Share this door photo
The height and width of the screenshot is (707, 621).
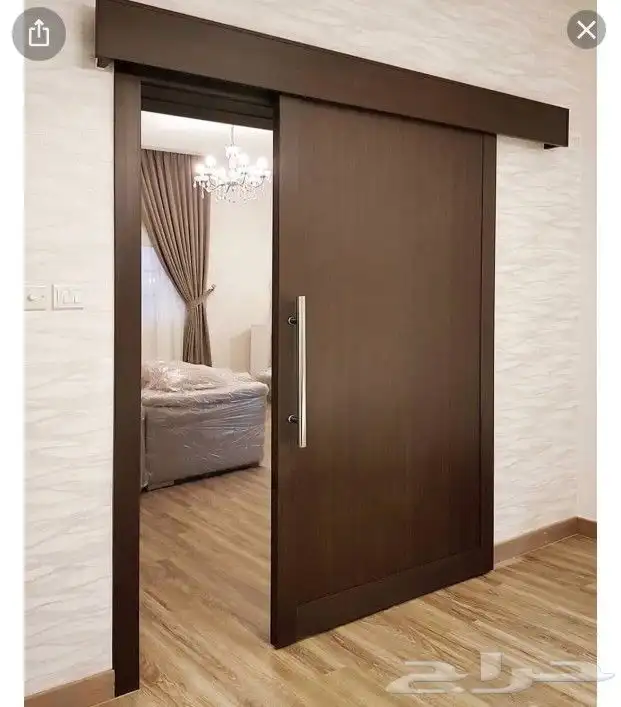coord(39,33)
